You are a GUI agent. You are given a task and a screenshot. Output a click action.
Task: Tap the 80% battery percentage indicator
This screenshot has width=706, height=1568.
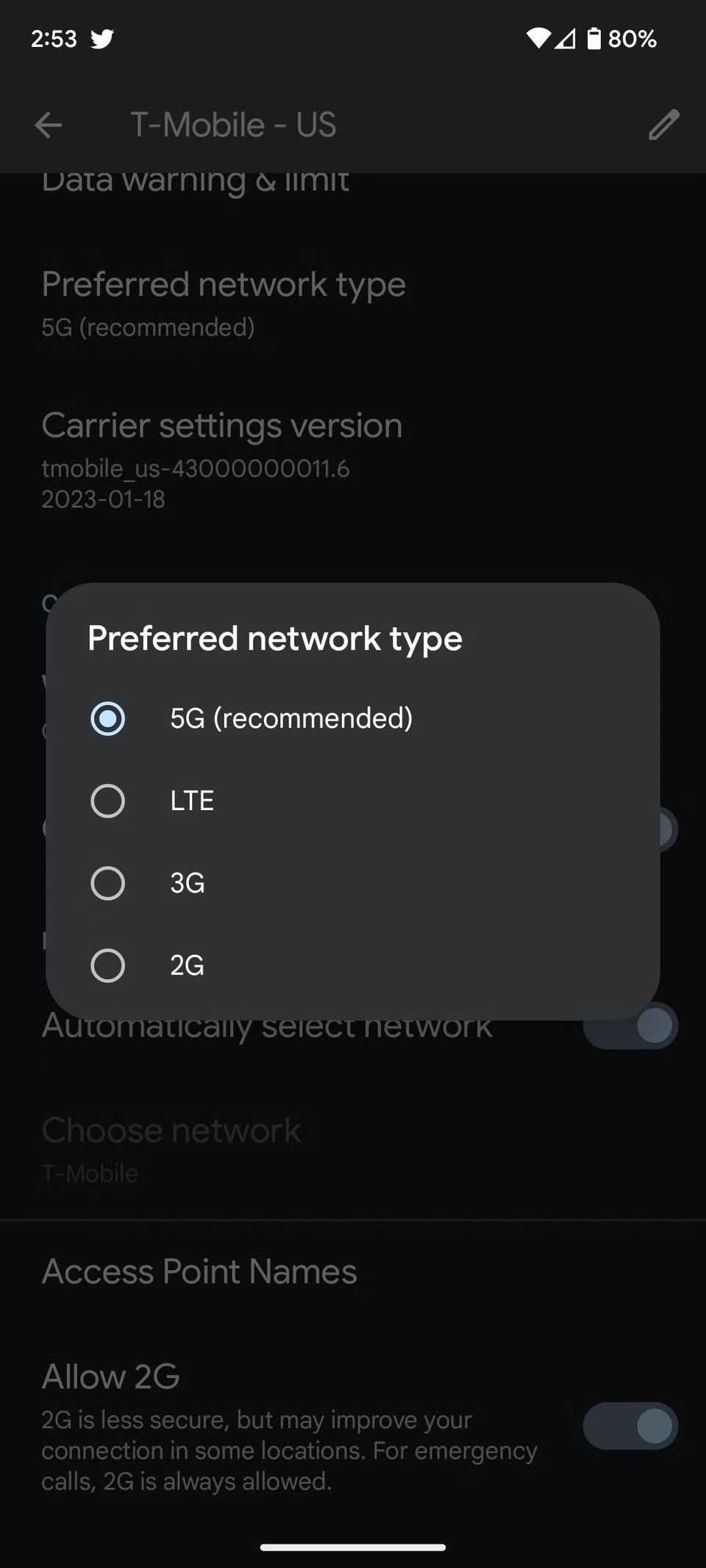pos(632,39)
